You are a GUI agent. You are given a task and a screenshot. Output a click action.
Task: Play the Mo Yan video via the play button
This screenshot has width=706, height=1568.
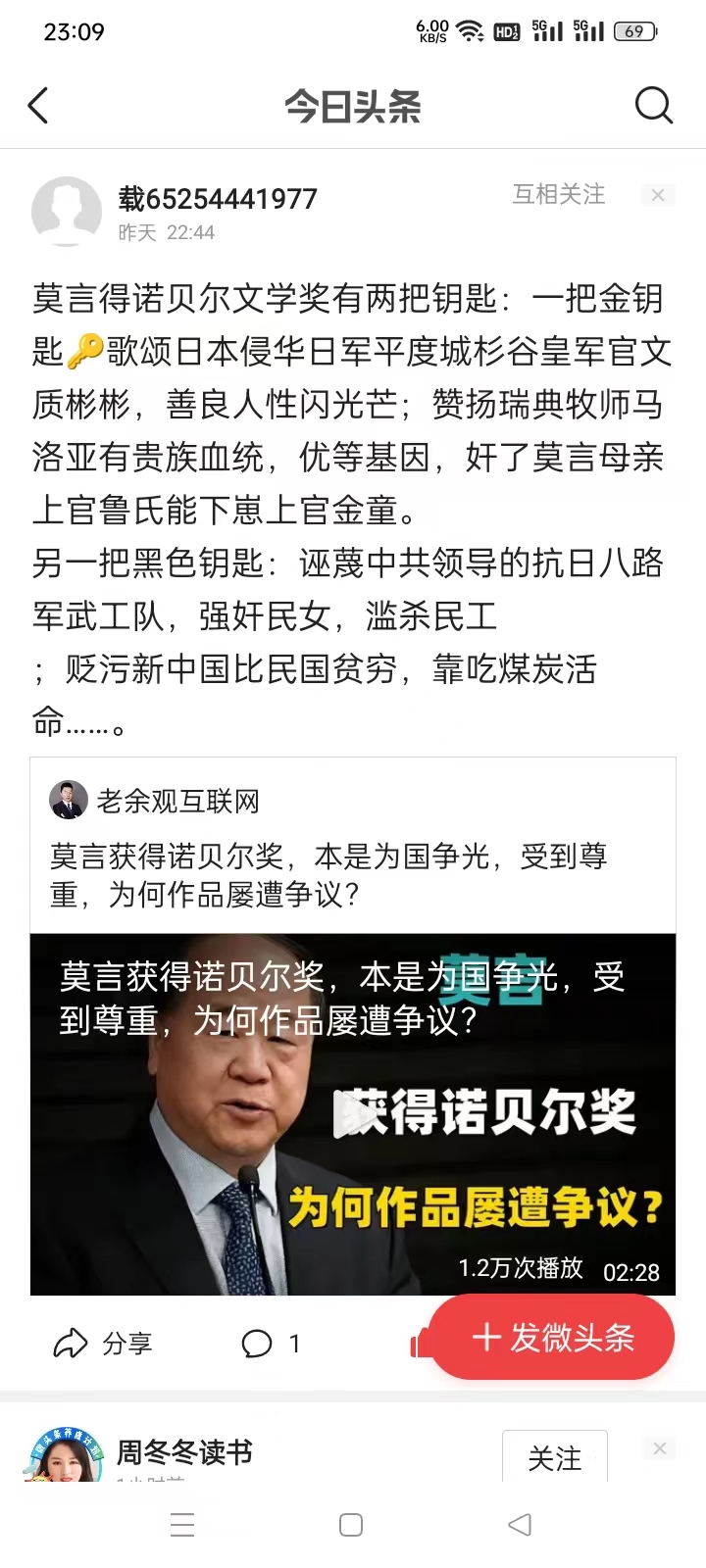[351, 1114]
